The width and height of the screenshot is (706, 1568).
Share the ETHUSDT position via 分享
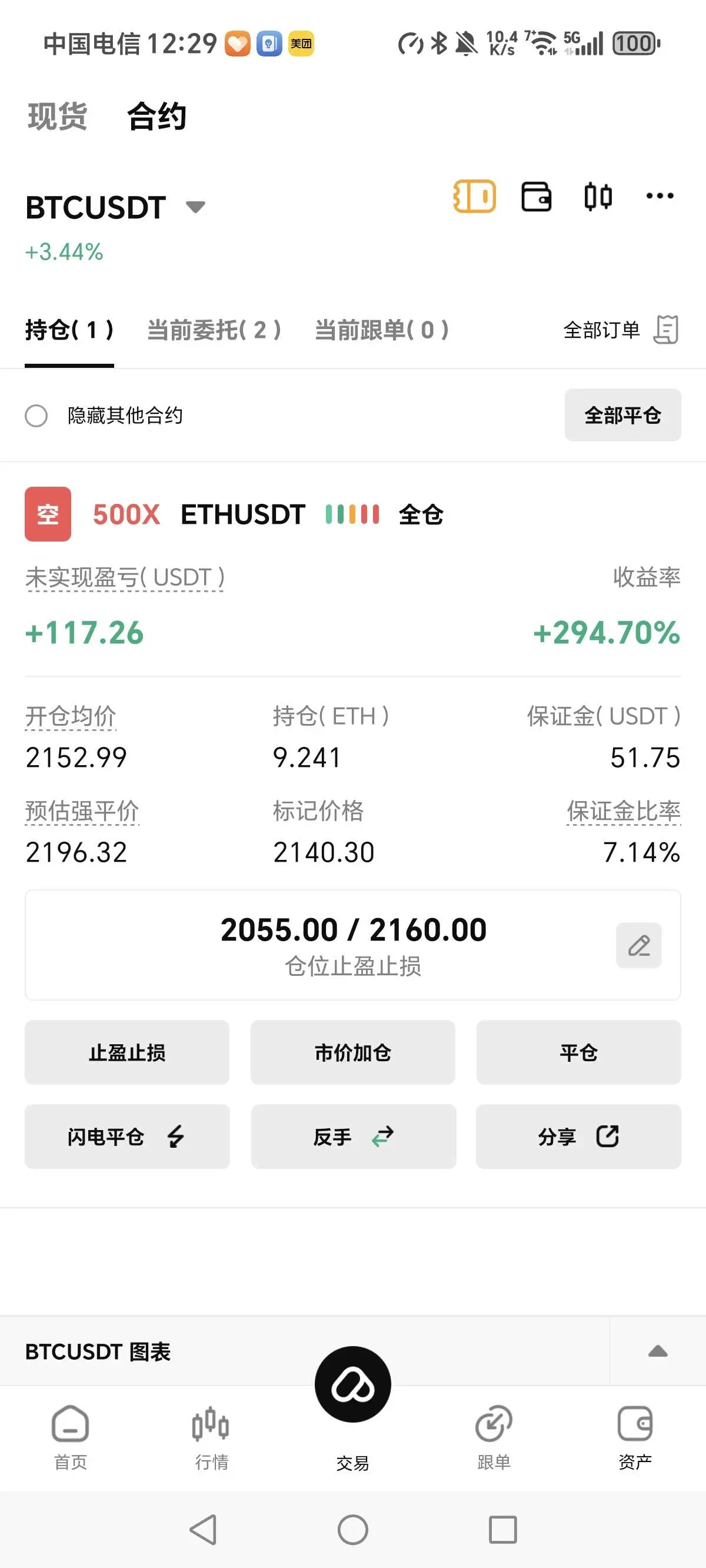coord(578,1137)
